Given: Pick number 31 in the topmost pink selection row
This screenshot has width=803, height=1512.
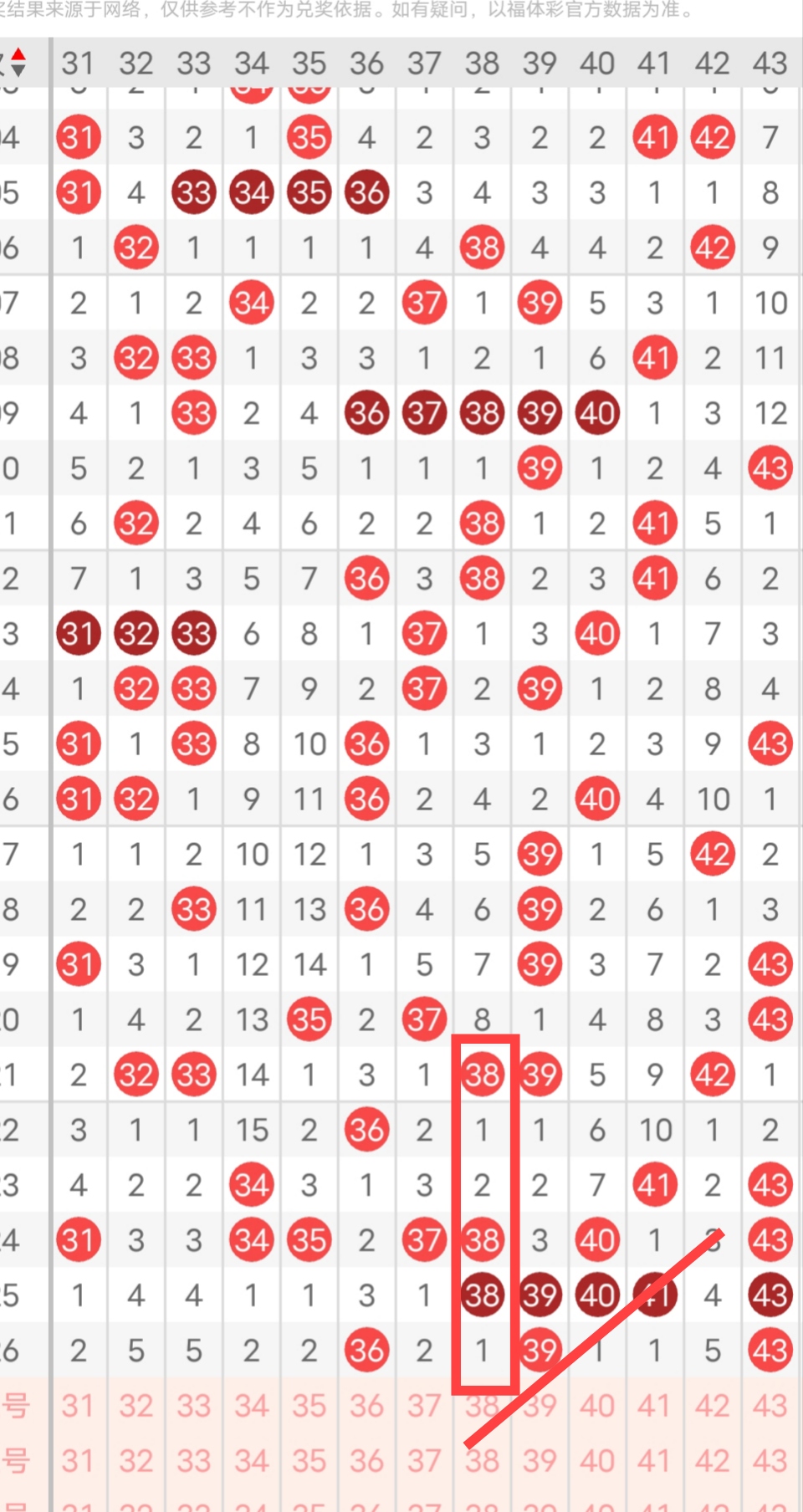Looking at the screenshot, I should pyautogui.click(x=78, y=1406).
